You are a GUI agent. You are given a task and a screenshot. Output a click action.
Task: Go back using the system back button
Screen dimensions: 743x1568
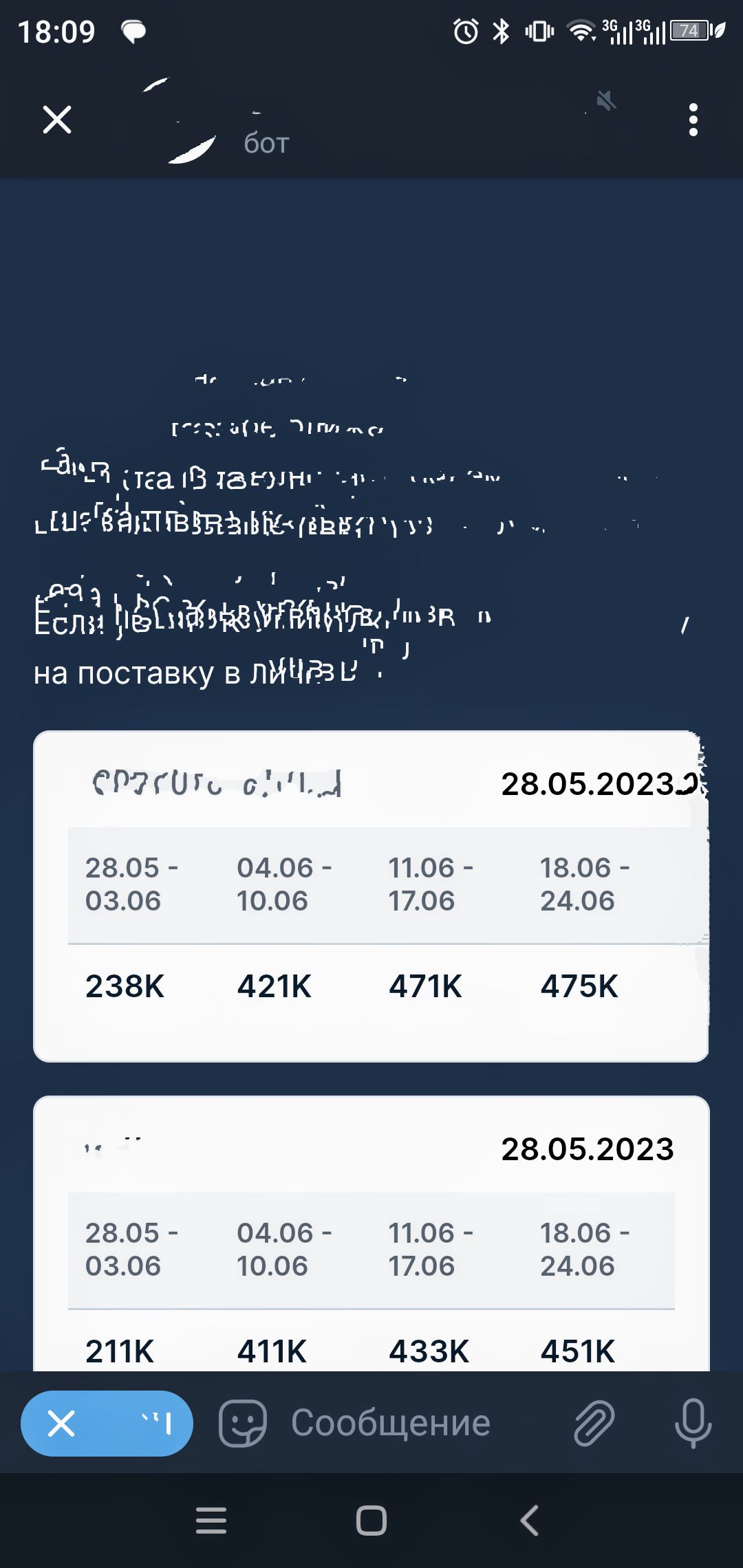click(529, 1520)
